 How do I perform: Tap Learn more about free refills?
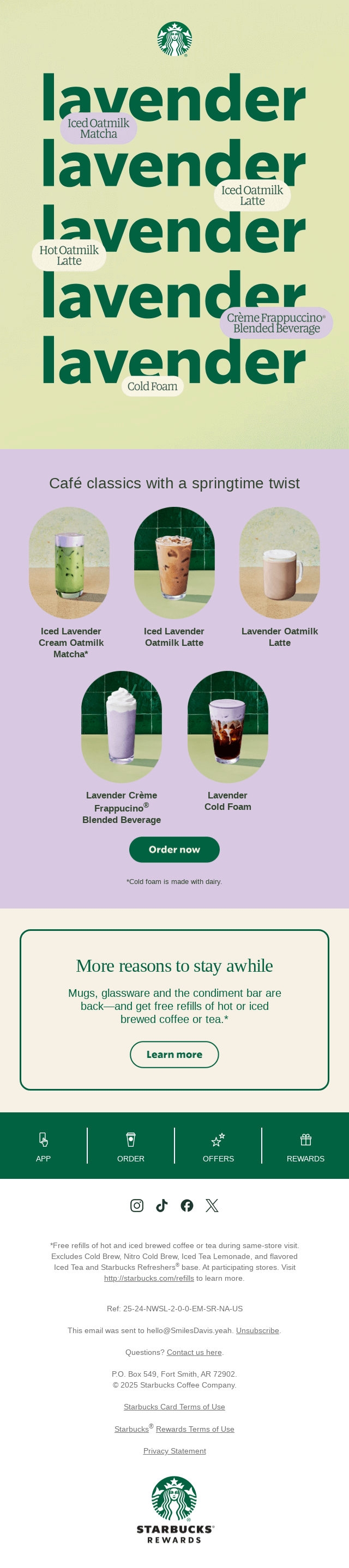(174, 1054)
